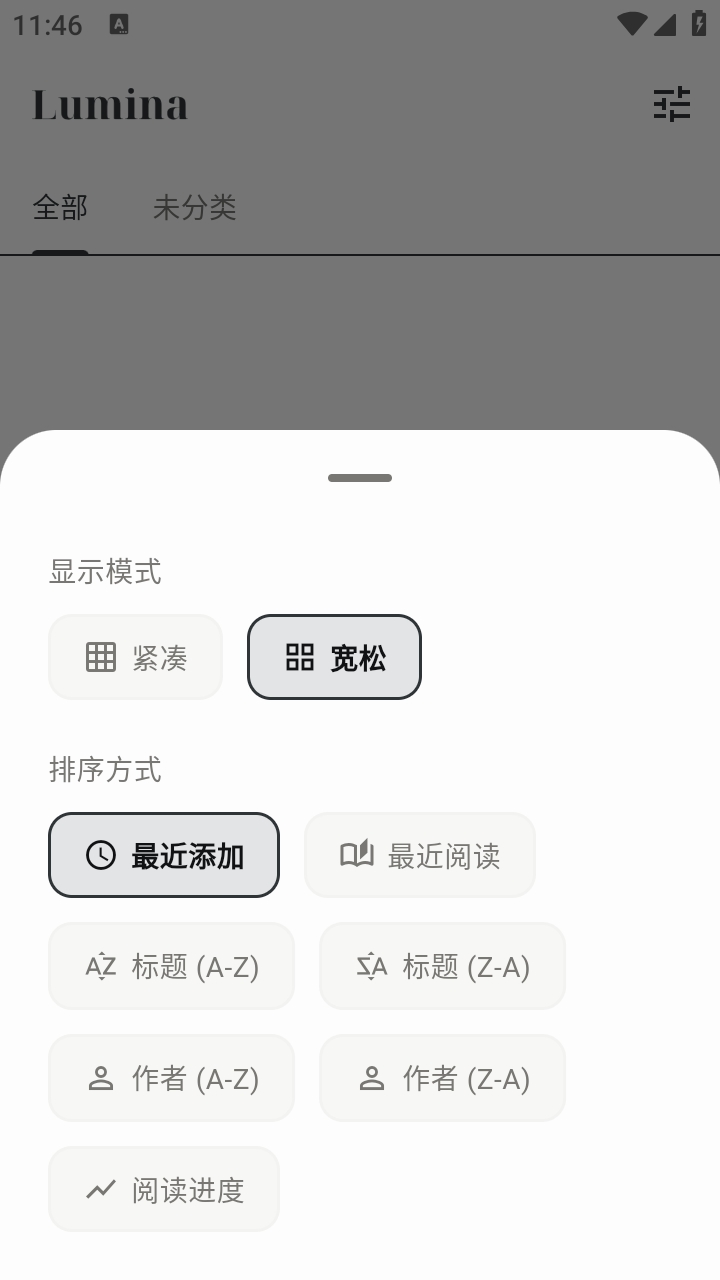720x1280 pixels.
Task: Switch to the 未分类 tab
Action: [195, 208]
